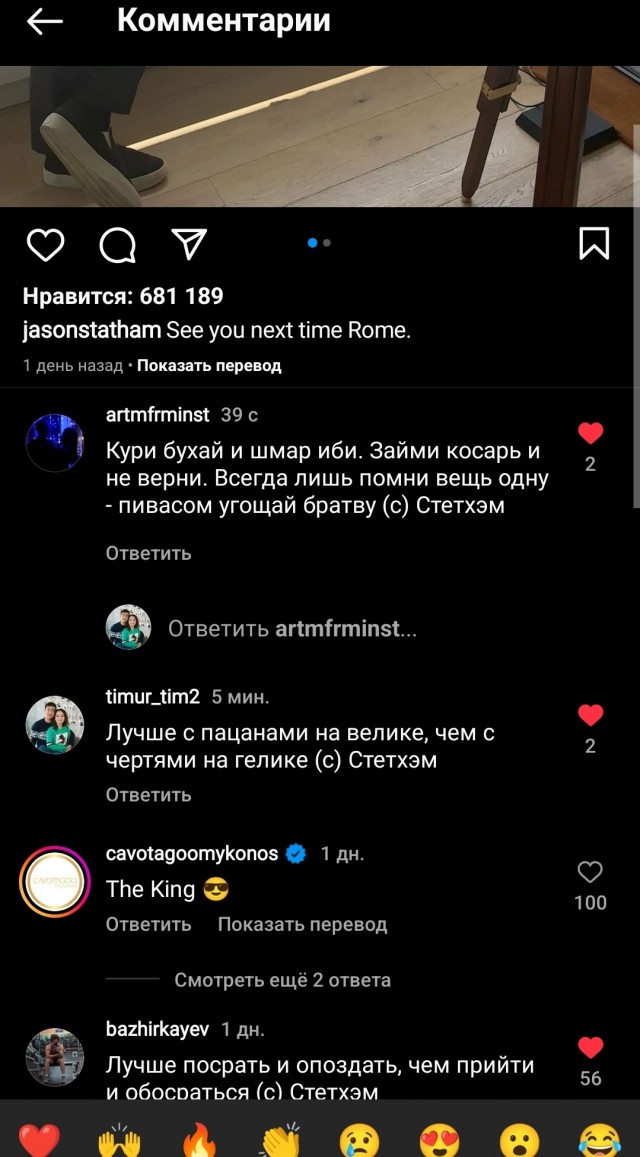Viewport: 640px width, 1157px height.
Task: Focus the Ответить artmfrminst reply field
Action: coord(292,629)
